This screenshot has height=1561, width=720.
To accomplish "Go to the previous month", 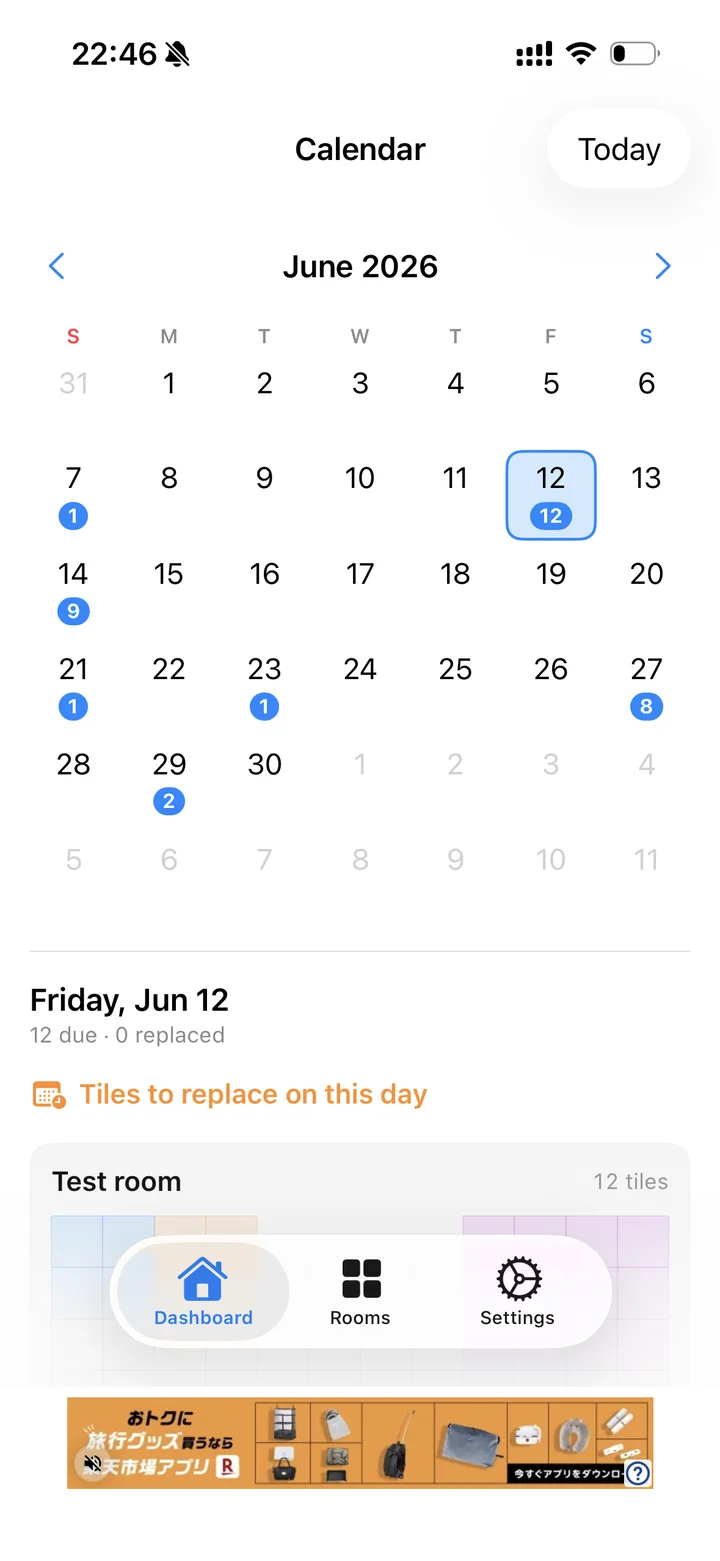I will tap(56, 266).
